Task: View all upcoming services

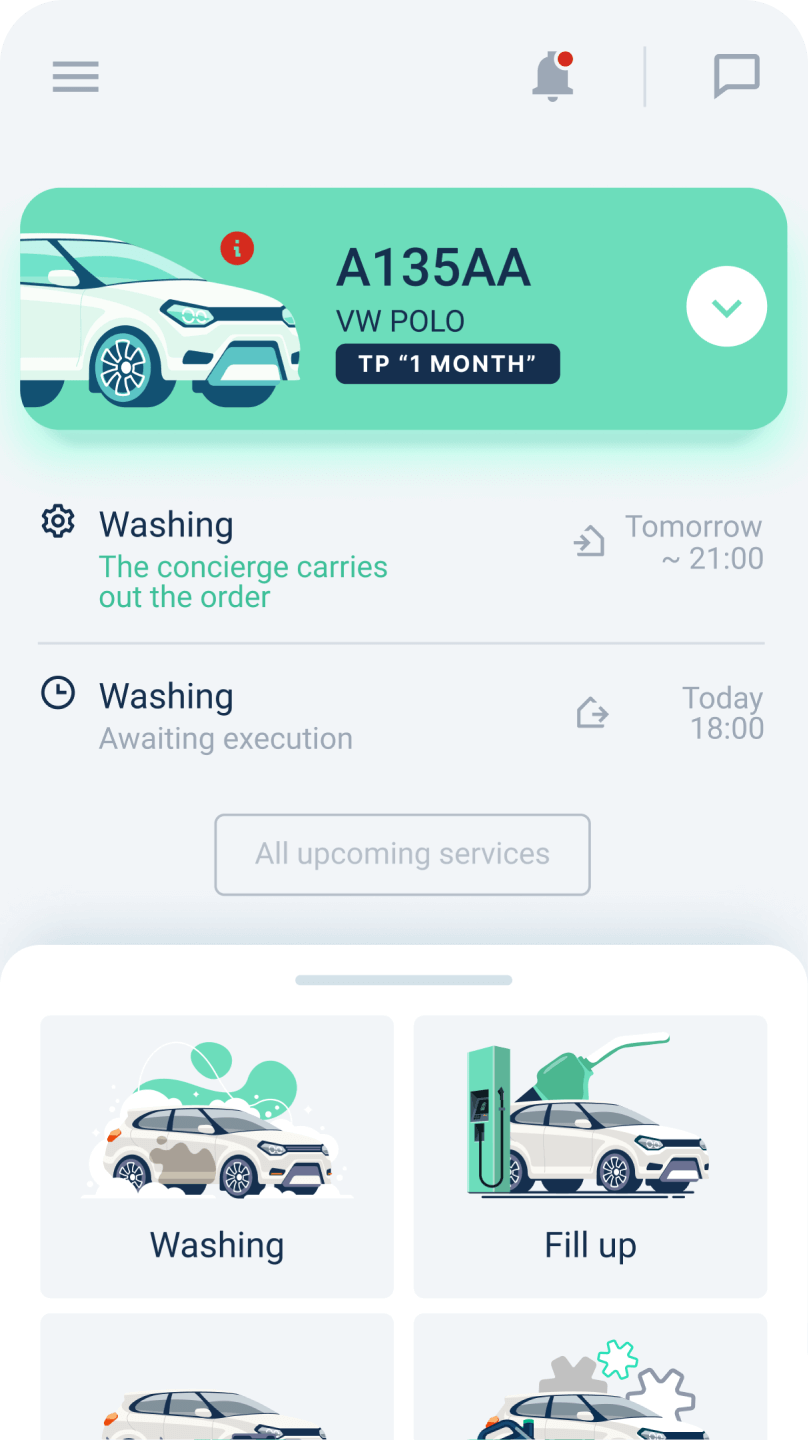Action: tap(402, 854)
